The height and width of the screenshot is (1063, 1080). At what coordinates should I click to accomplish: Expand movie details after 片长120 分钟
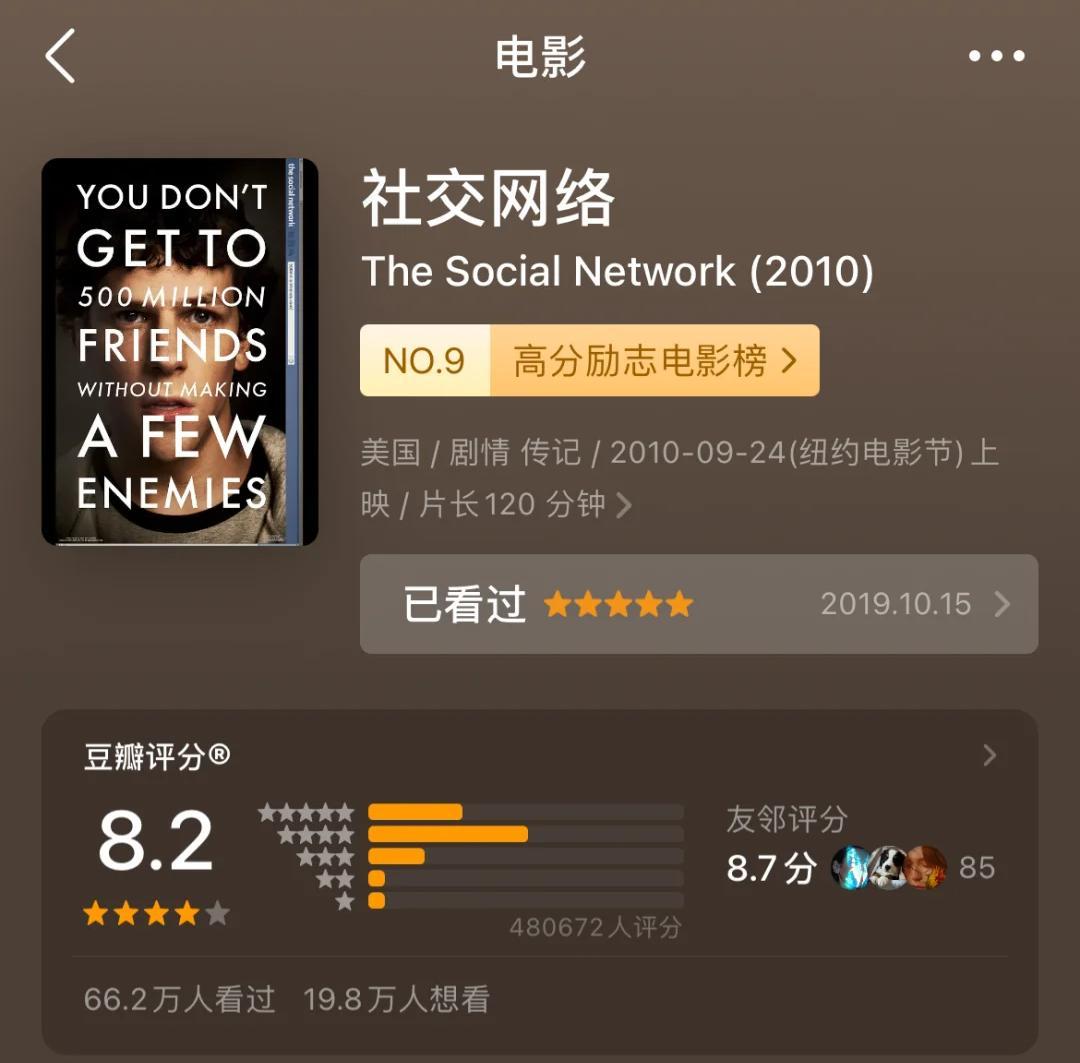(x=624, y=505)
